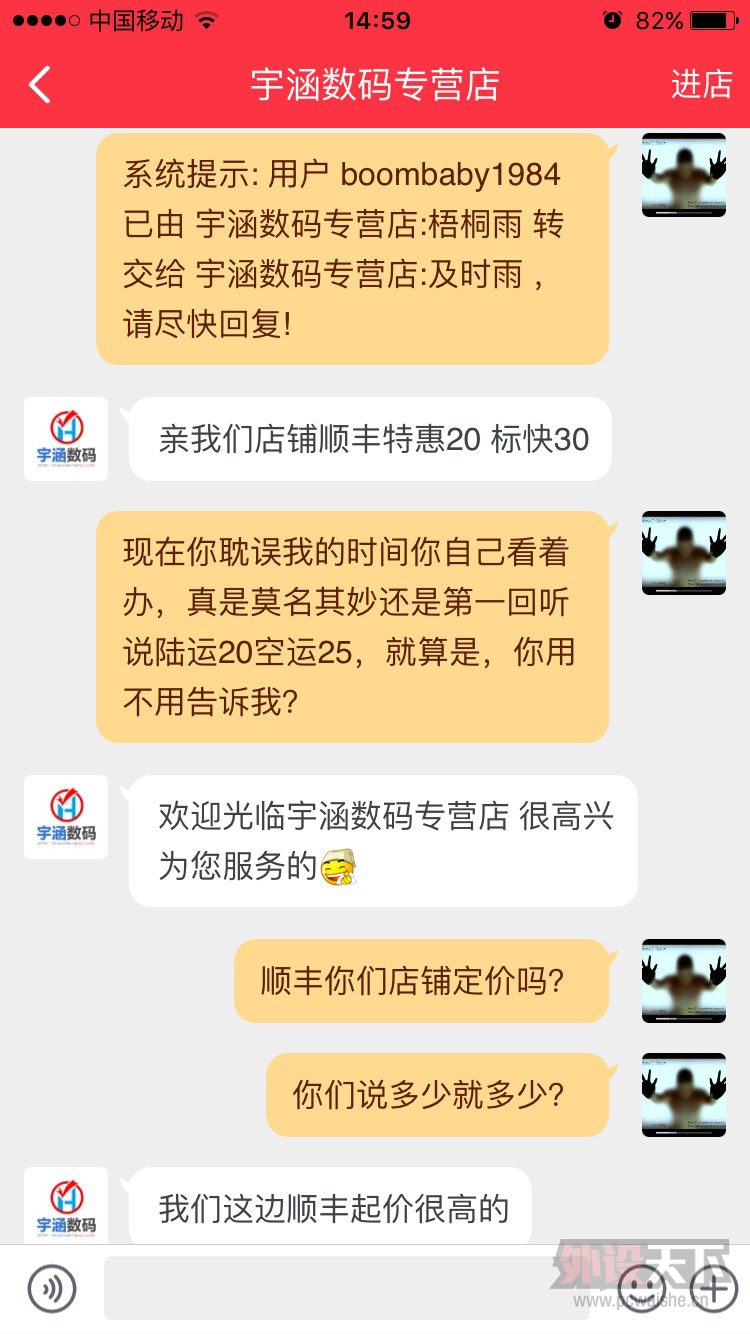Image resolution: width=750 pixels, height=1334 pixels.
Task: Tap the user avatar next to the system notice
Action: click(x=683, y=174)
